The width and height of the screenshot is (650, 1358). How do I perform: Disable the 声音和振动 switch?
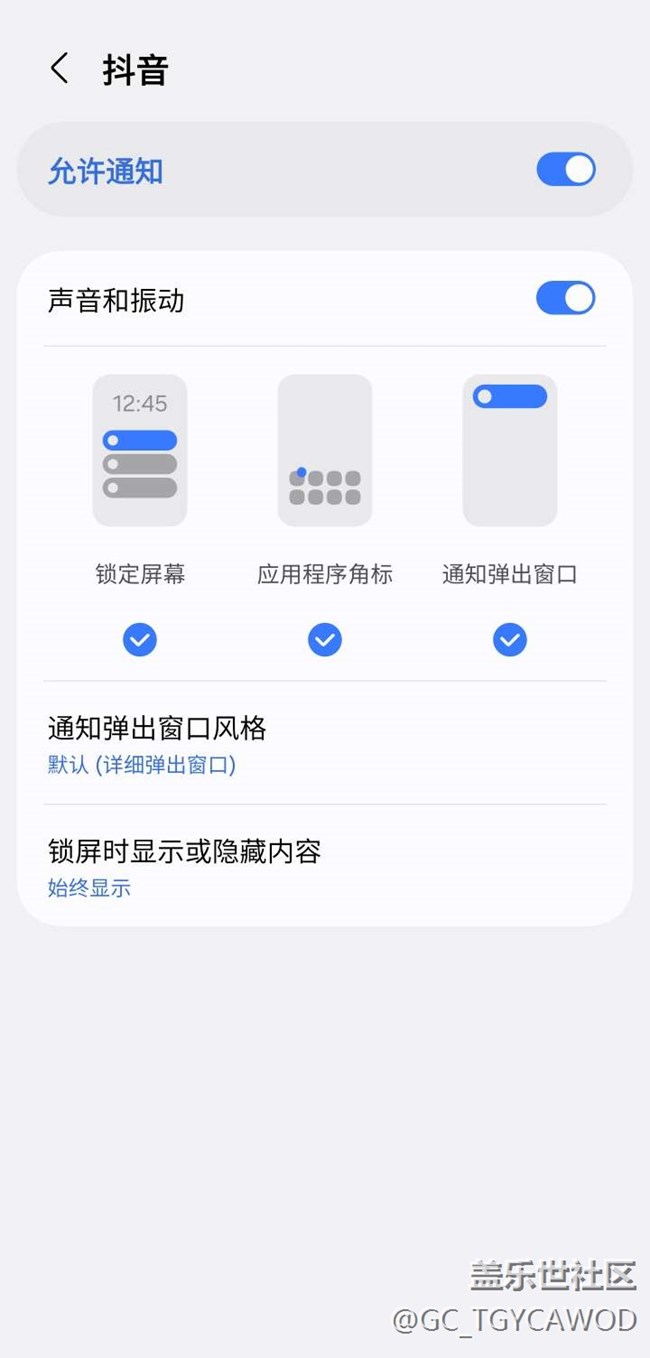tap(565, 298)
